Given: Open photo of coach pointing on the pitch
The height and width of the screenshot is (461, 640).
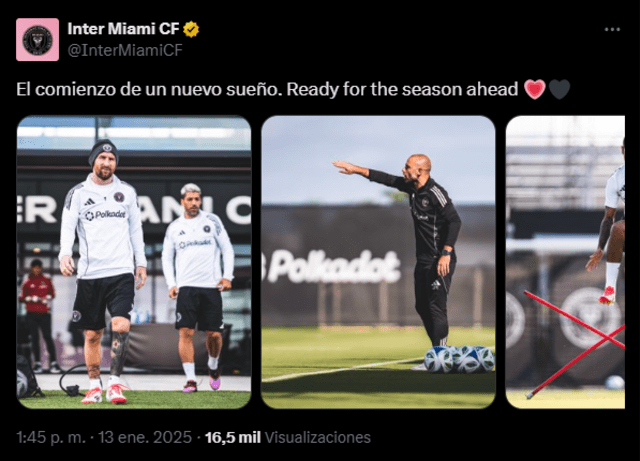Looking at the screenshot, I should click(x=378, y=262).
